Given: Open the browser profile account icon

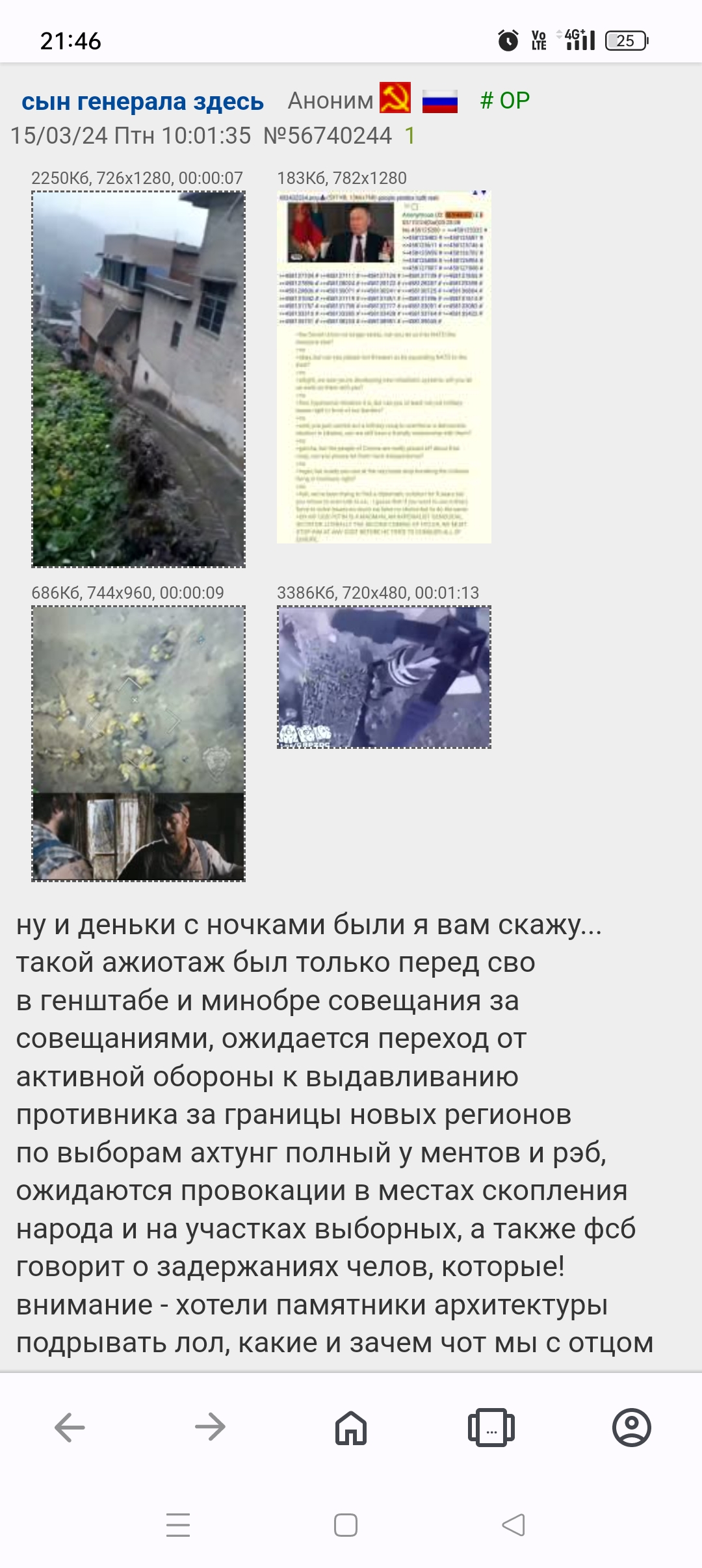Looking at the screenshot, I should tap(632, 1427).
